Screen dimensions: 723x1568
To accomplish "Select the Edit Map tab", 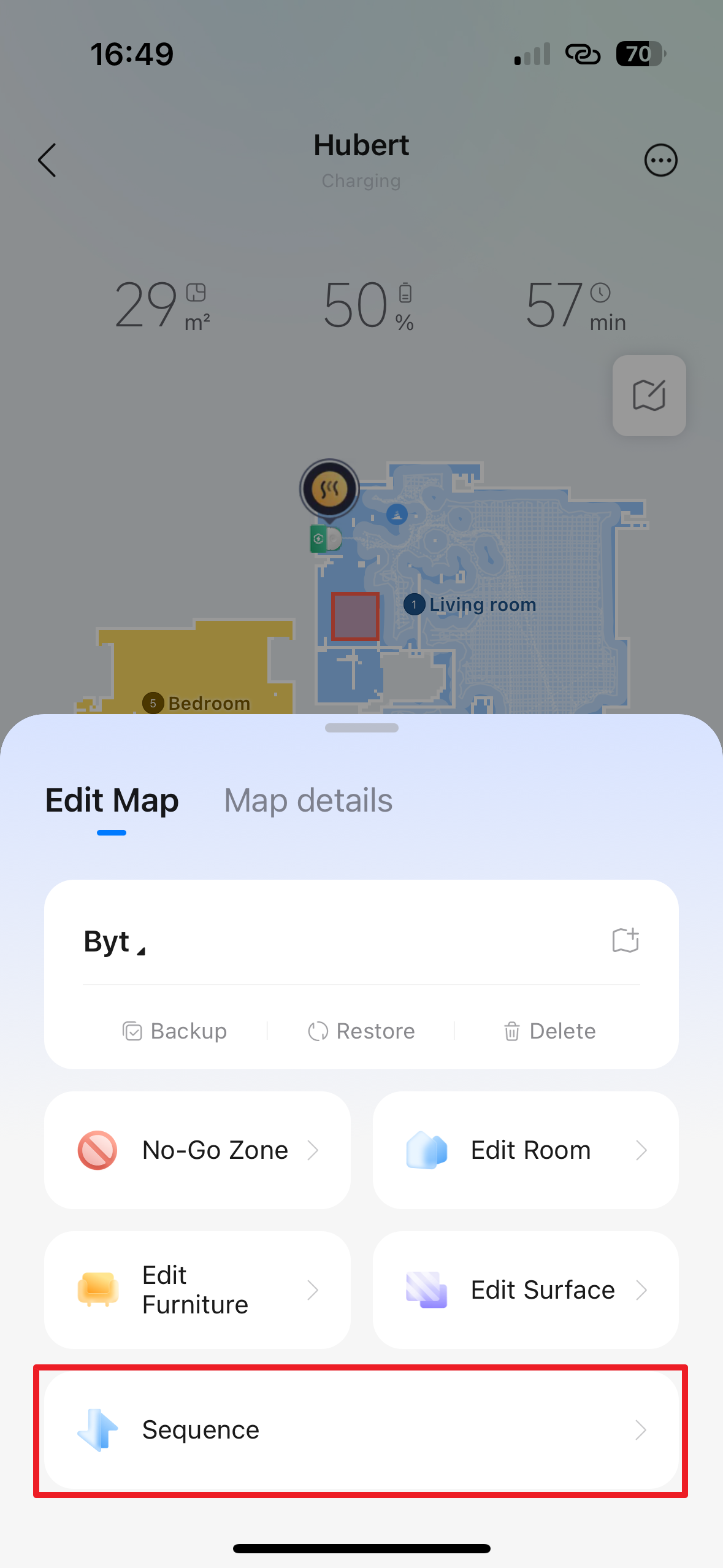I will [x=112, y=801].
